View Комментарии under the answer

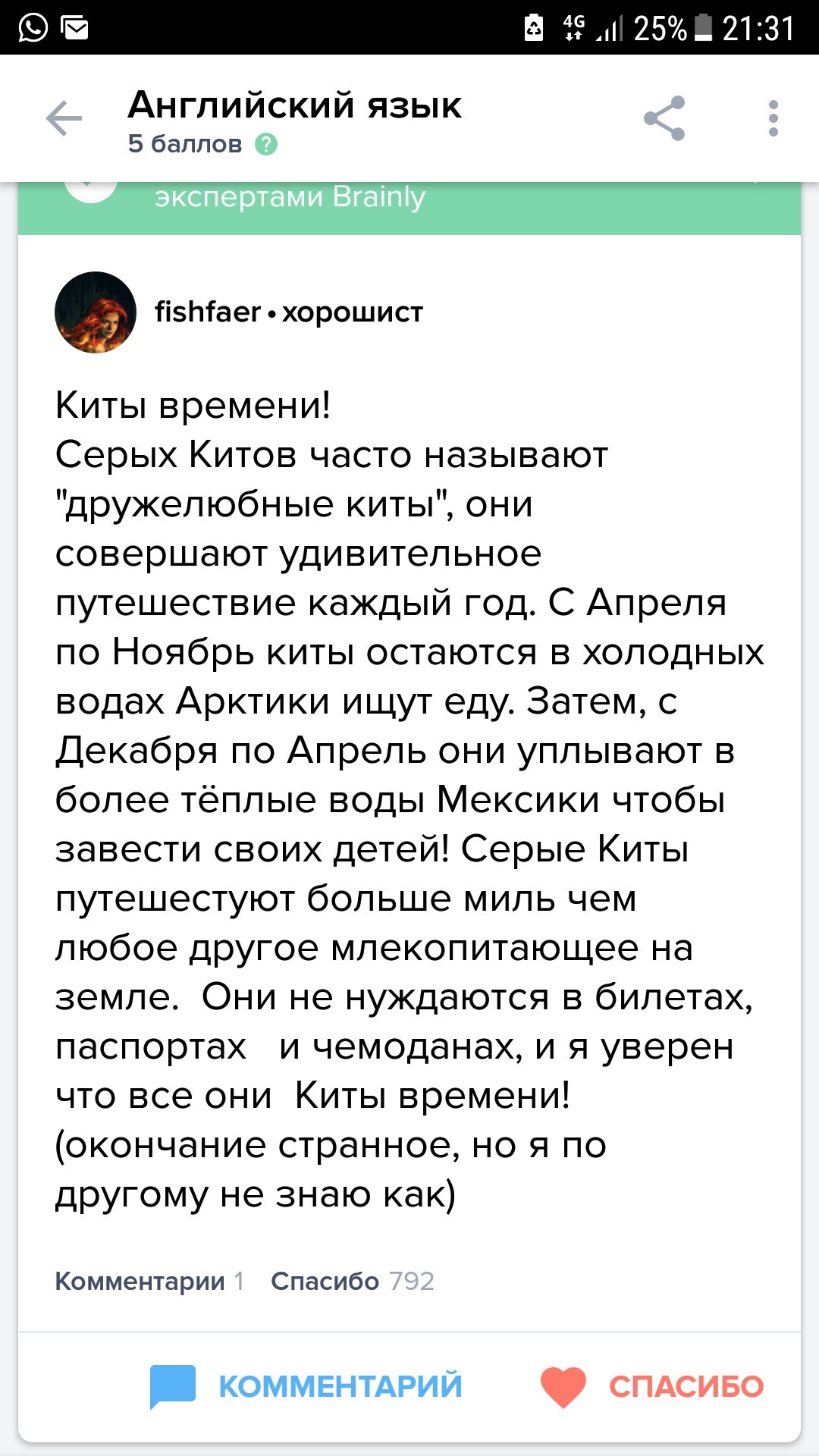149,1281
